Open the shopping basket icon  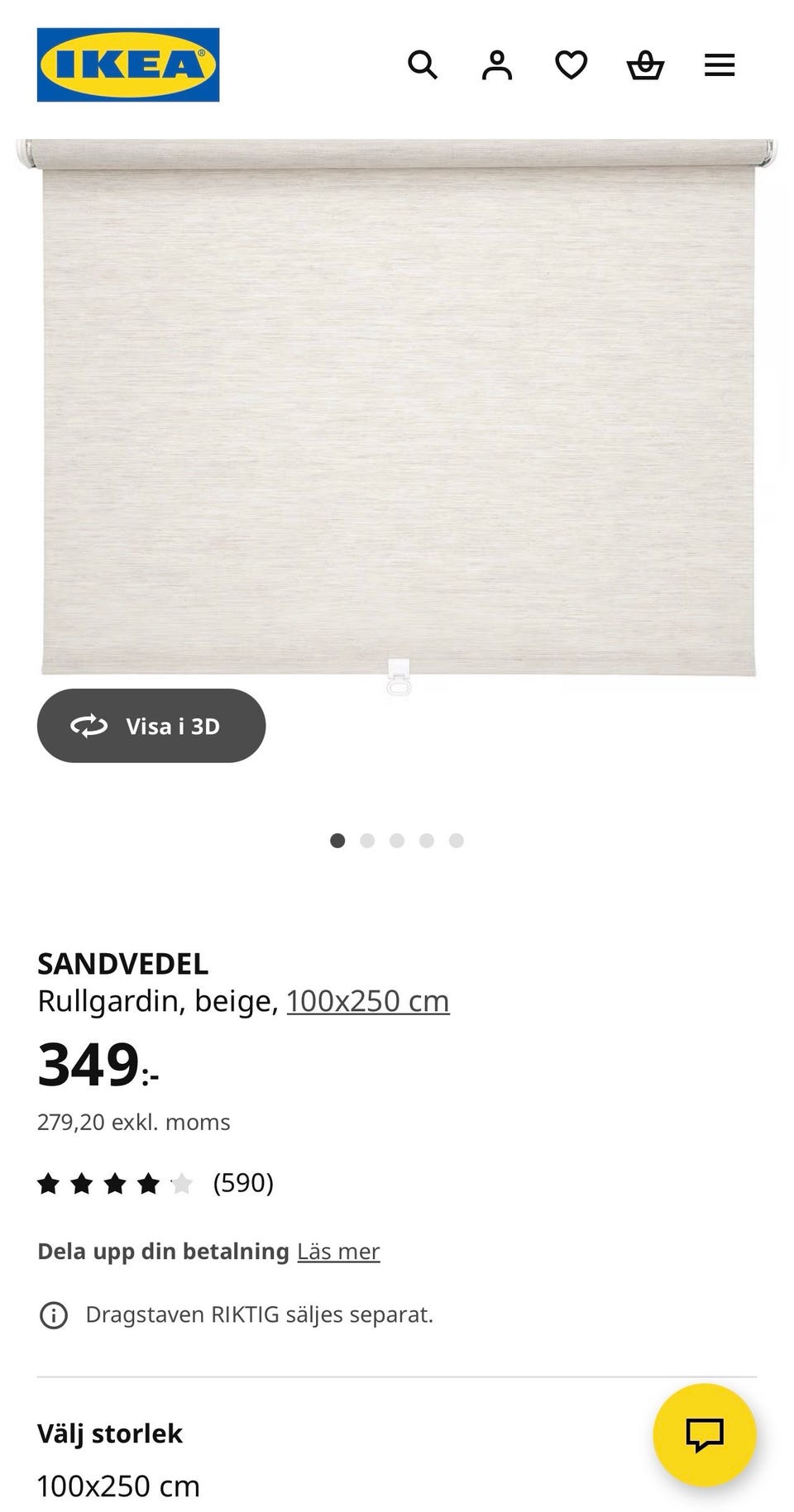tap(646, 64)
